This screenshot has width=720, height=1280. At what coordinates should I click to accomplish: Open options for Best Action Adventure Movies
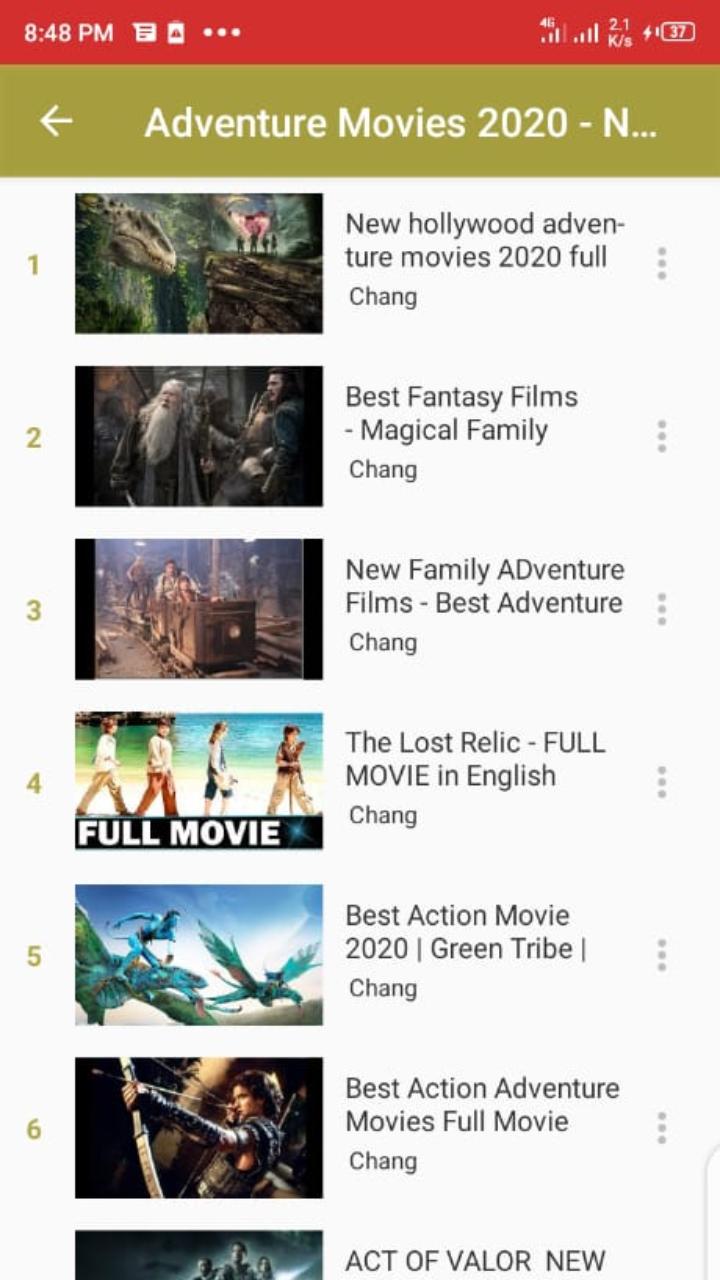point(661,1127)
